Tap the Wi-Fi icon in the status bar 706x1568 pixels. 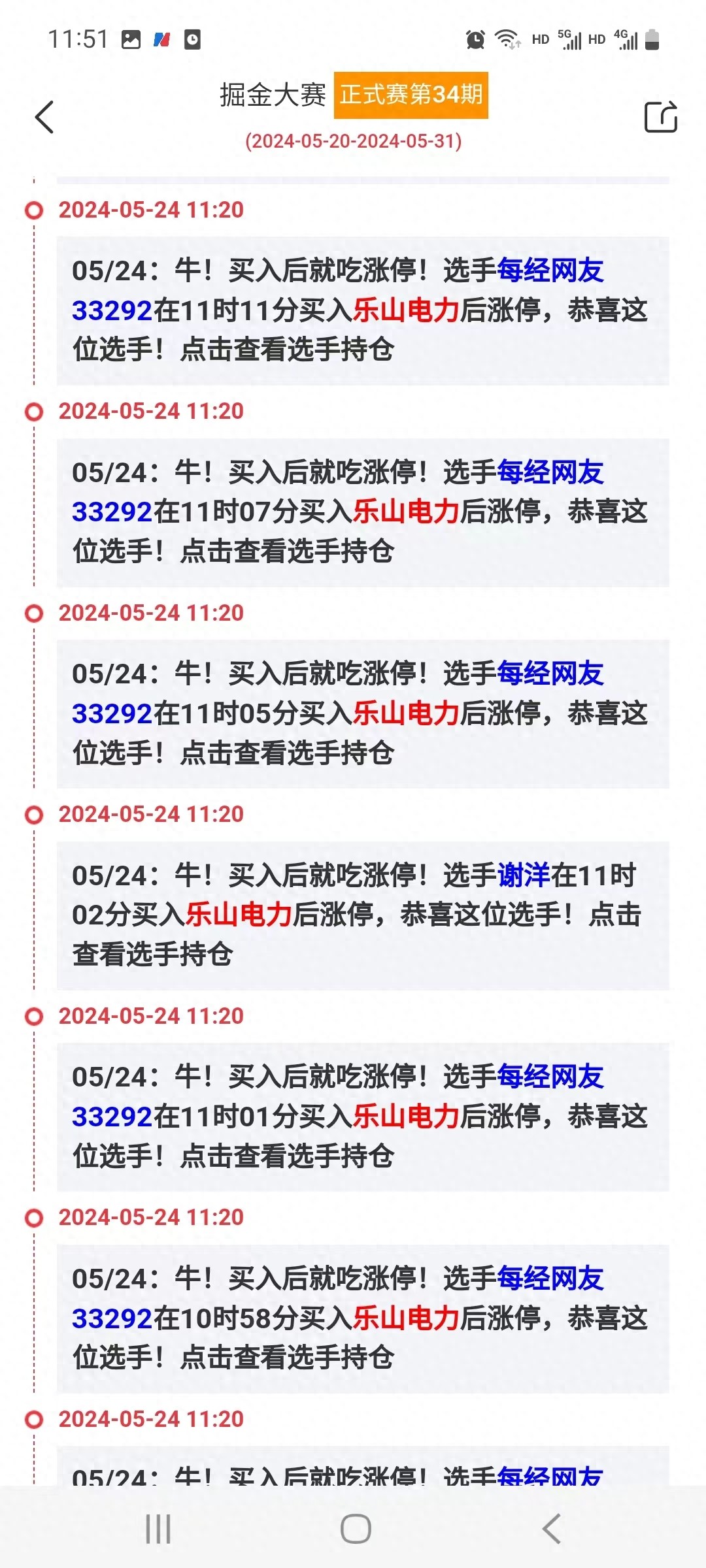click(x=507, y=41)
